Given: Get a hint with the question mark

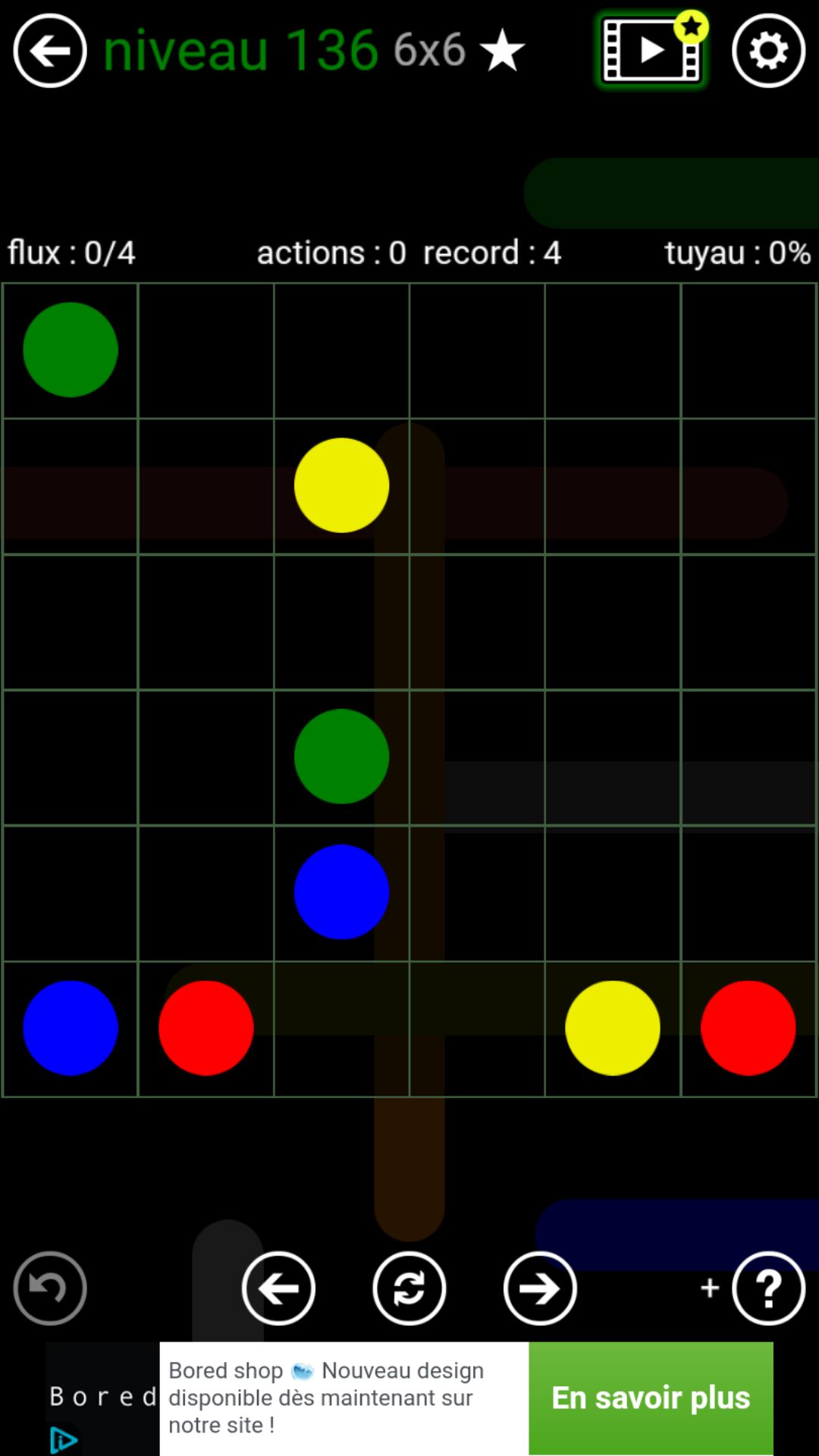Looking at the screenshot, I should coord(767,1288).
